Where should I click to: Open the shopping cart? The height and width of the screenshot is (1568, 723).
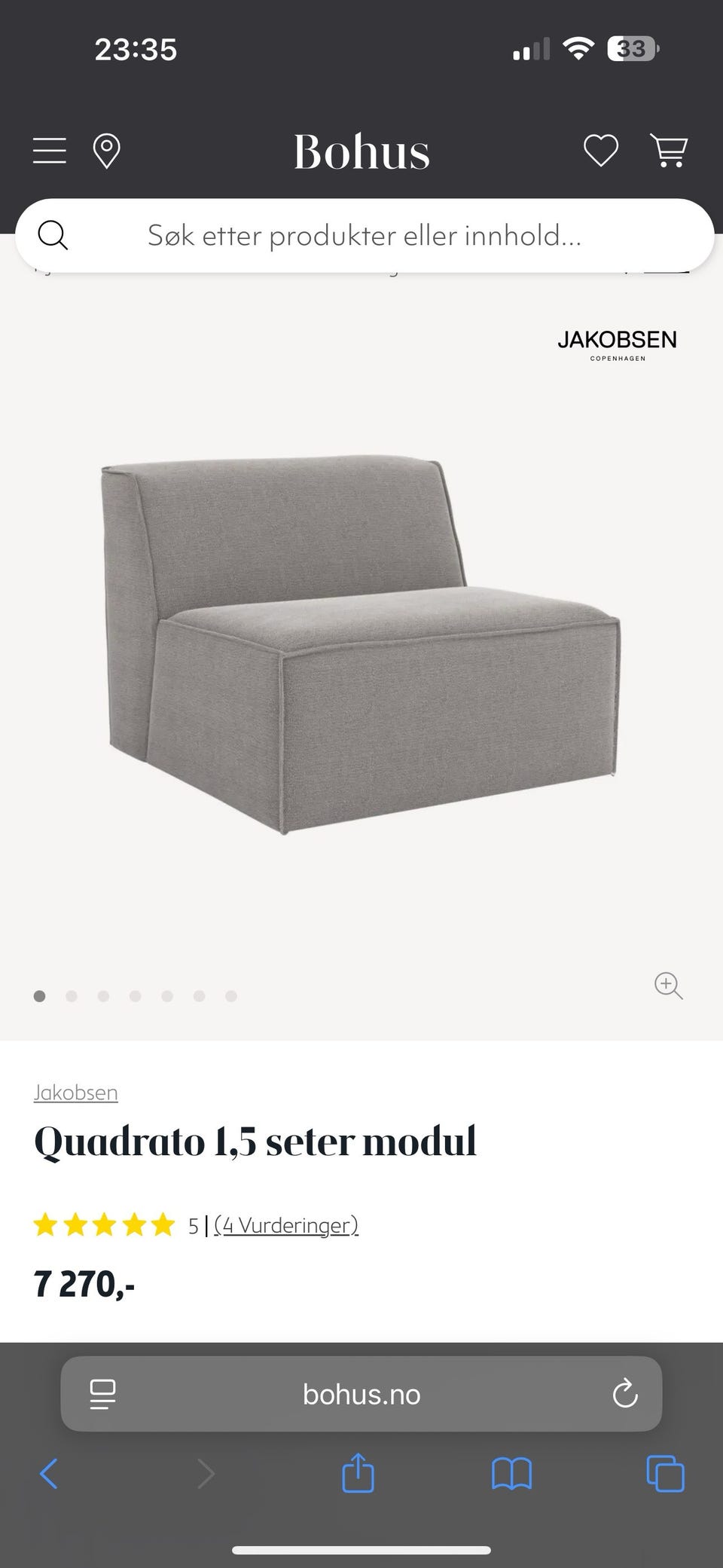coord(669,151)
